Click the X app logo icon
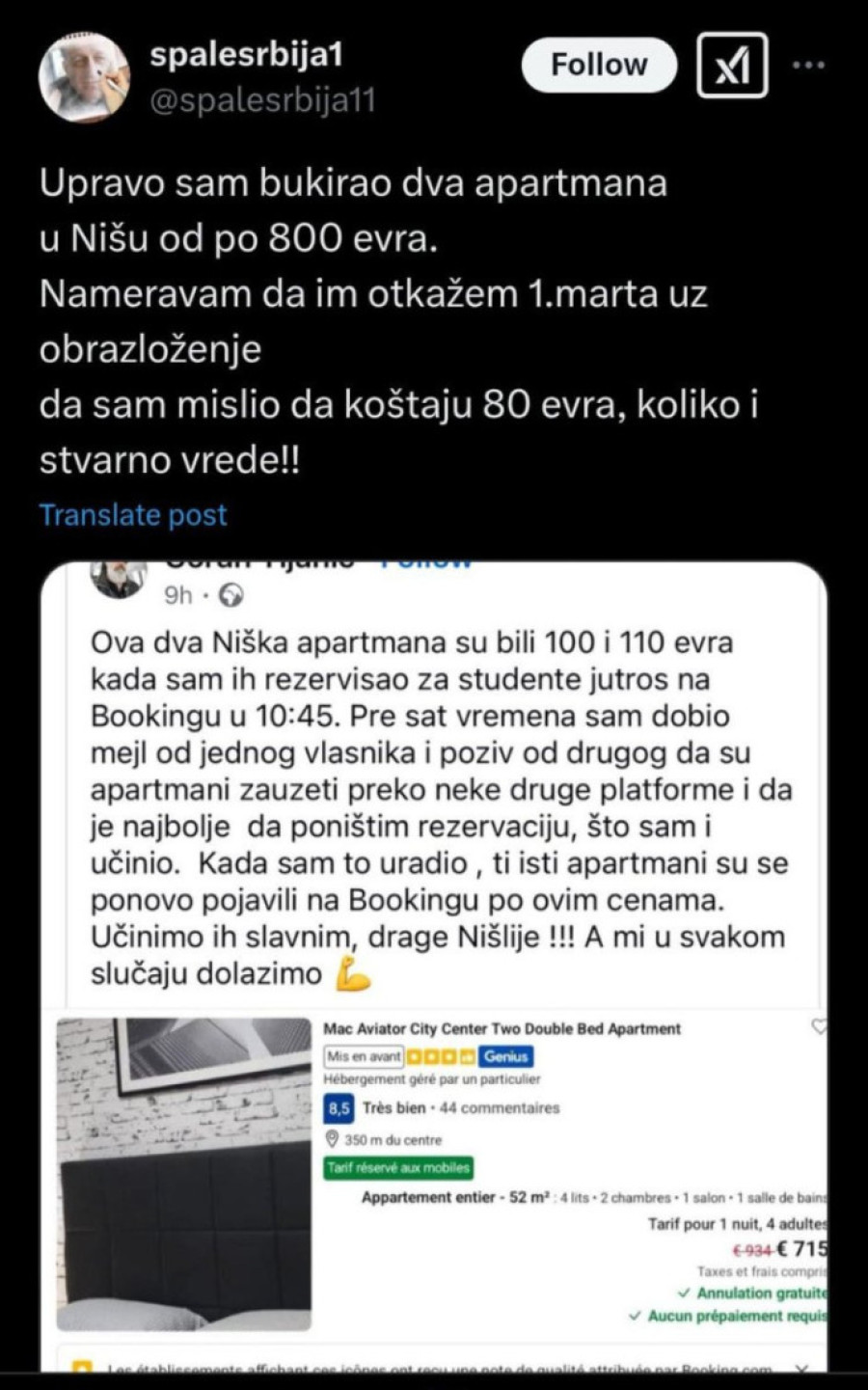This screenshot has height=1390, width=868. pyautogui.click(x=731, y=65)
